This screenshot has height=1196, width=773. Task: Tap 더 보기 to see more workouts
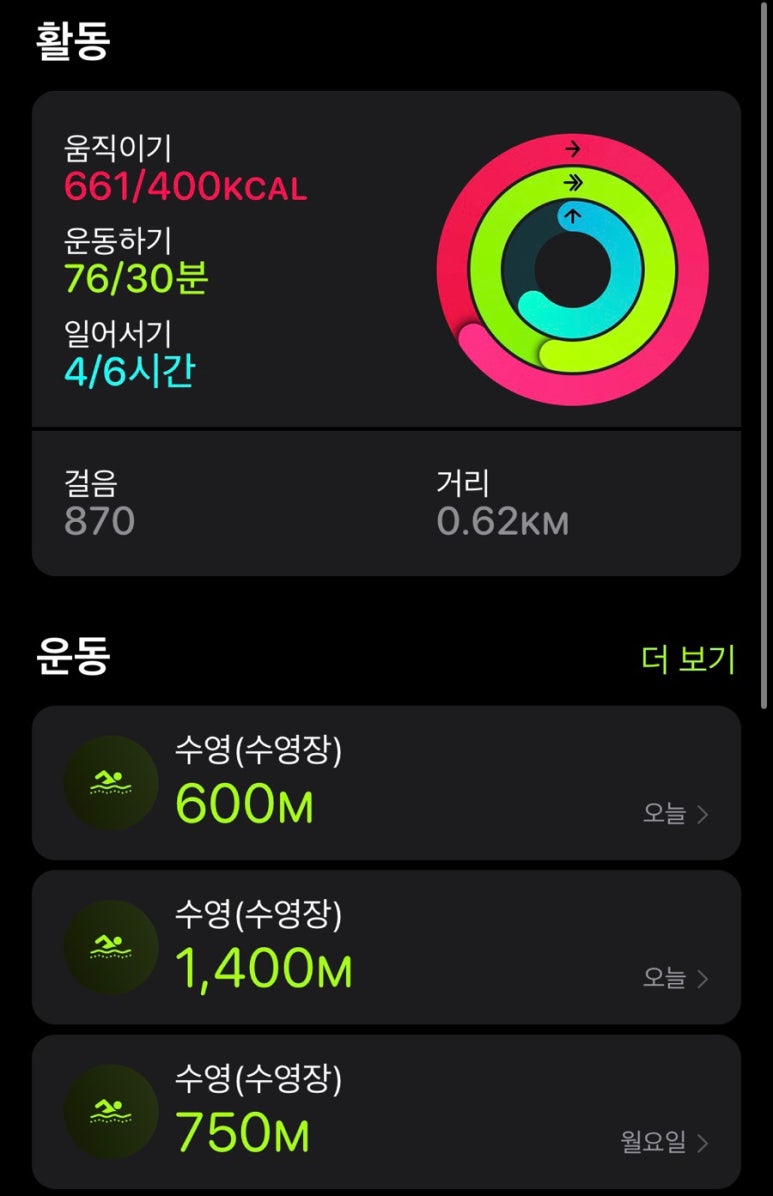pyautogui.click(x=687, y=659)
